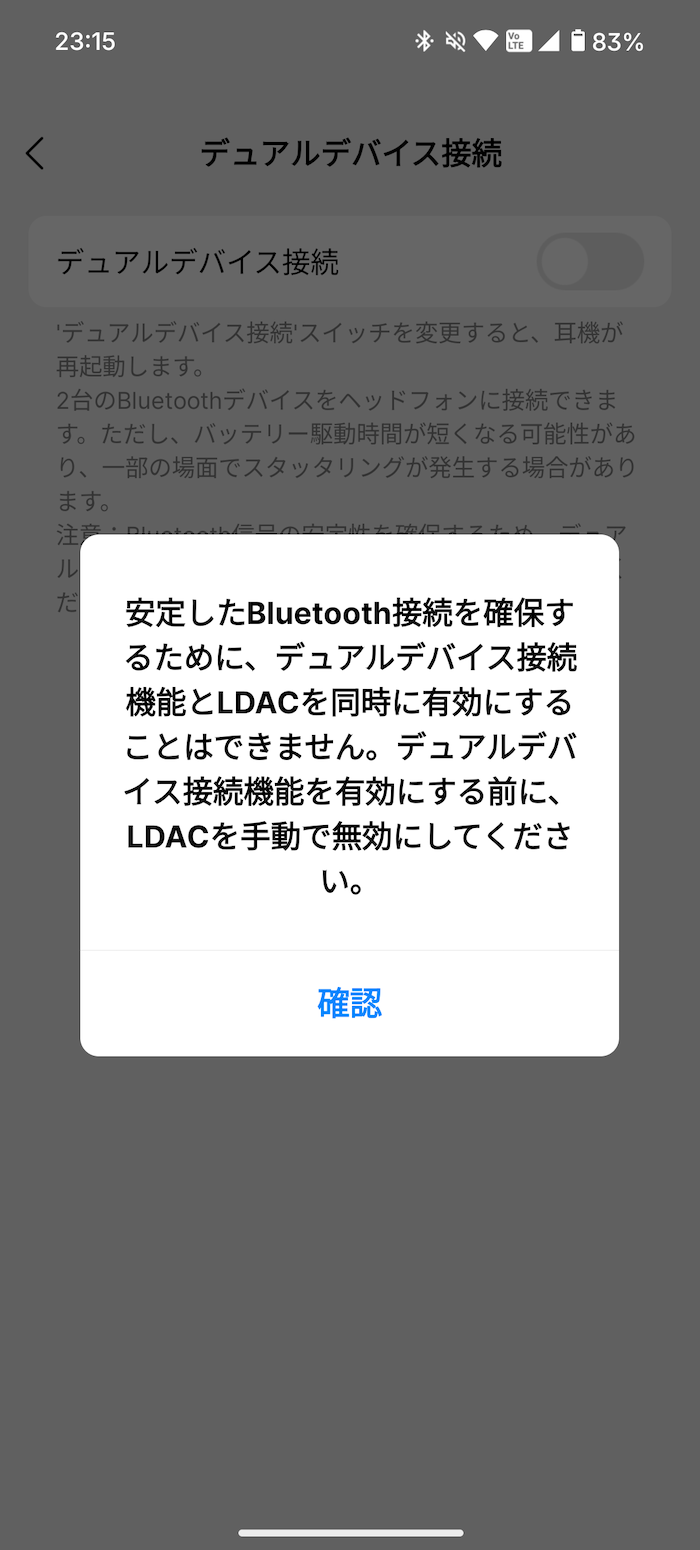This screenshot has height=1550, width=700.
Task: Go back using the header arrow
Action: [35, 153]
